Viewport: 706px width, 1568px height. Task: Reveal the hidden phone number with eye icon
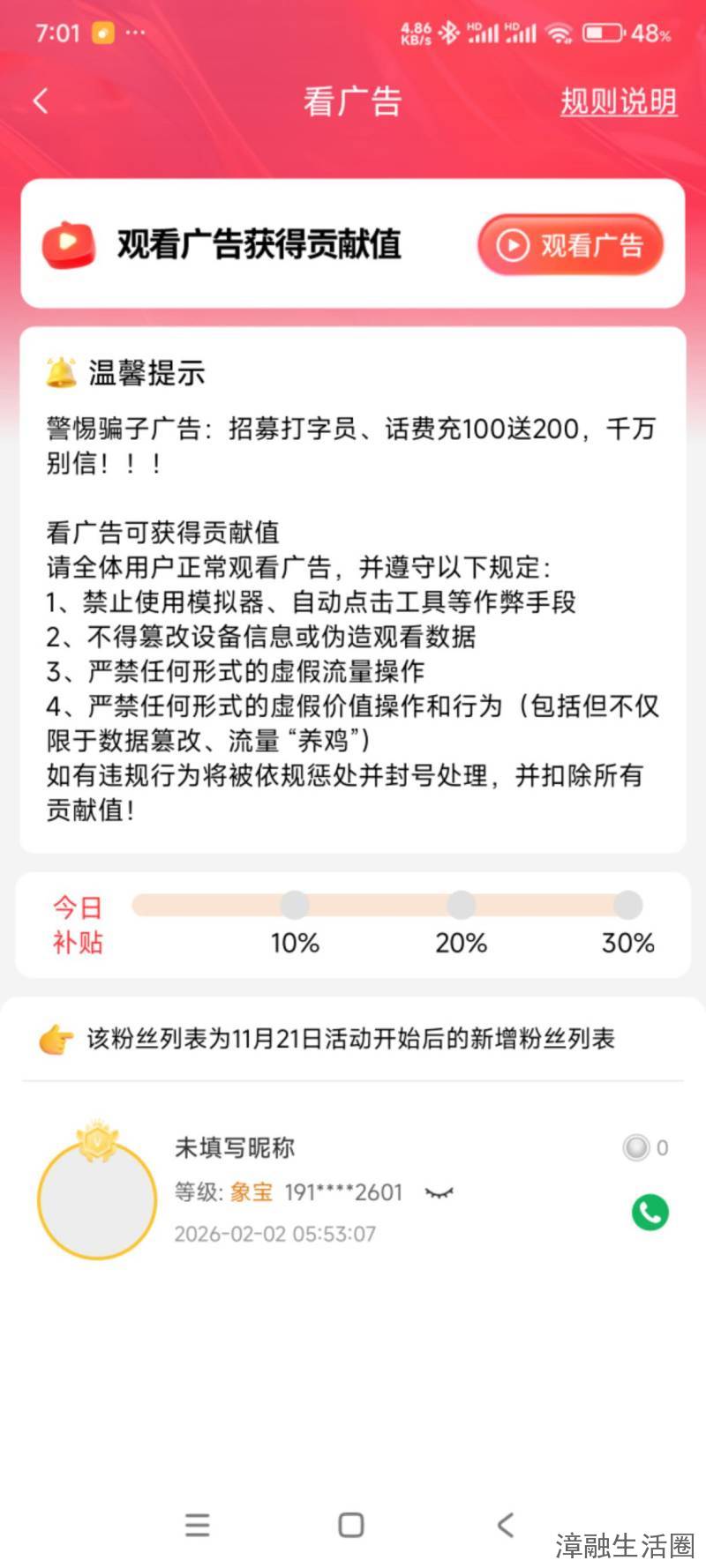pyautogui.click(x=439, y=1193)
